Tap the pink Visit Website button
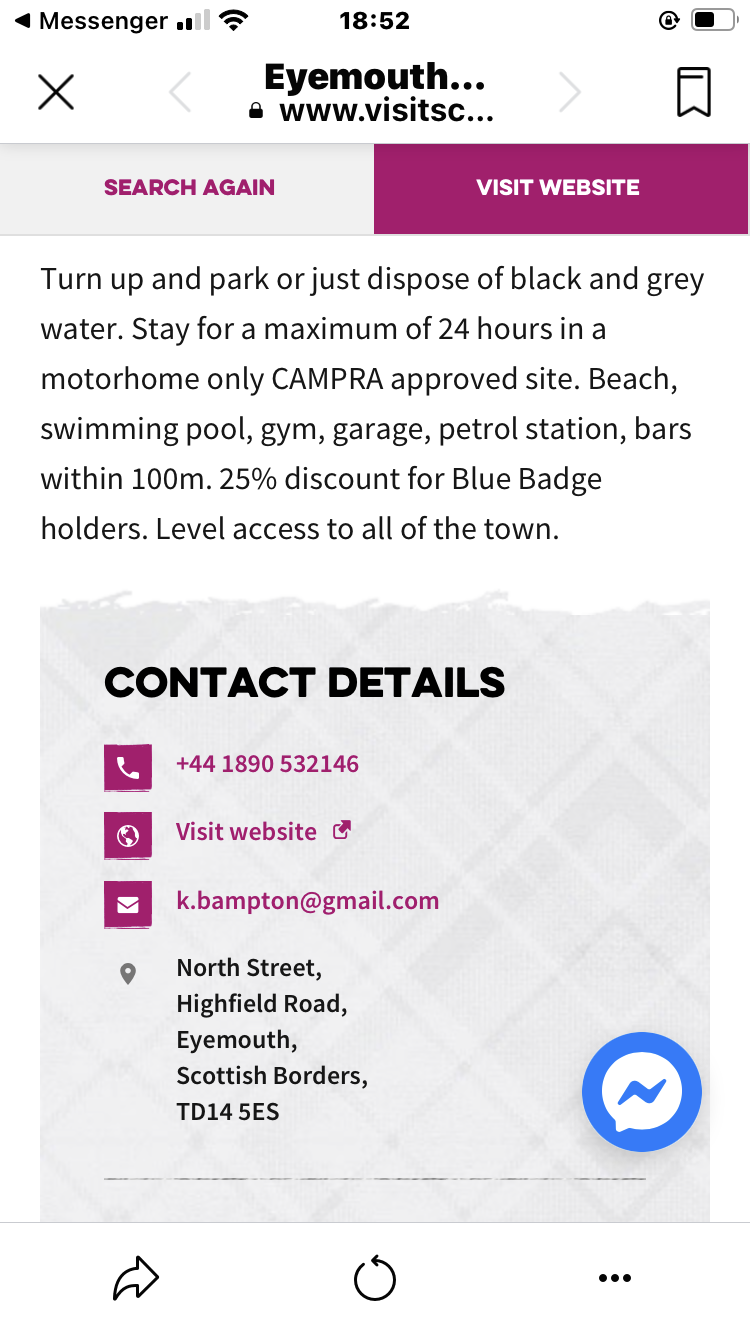 point(559,188)
